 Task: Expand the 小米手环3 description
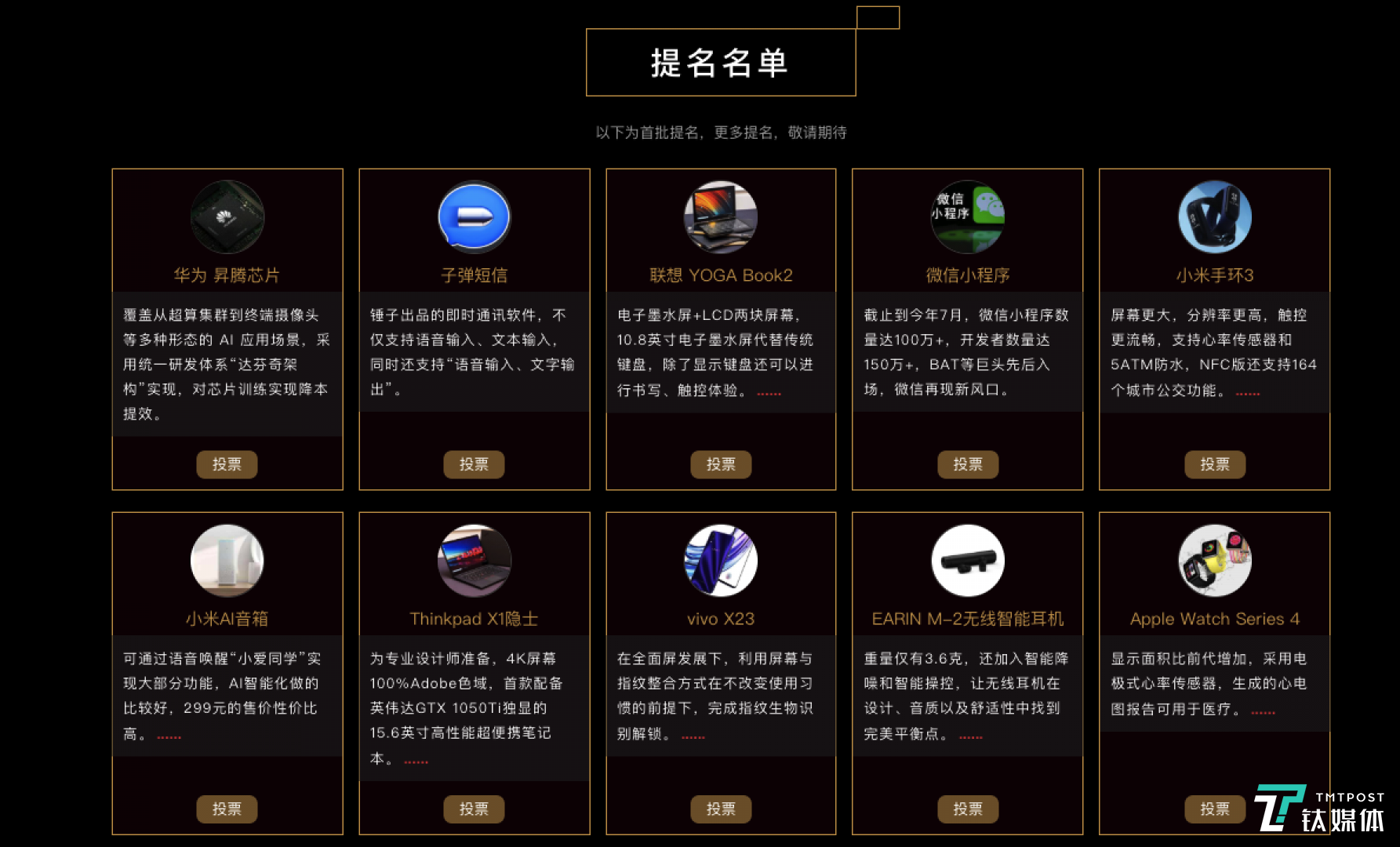coord(1247,394)
